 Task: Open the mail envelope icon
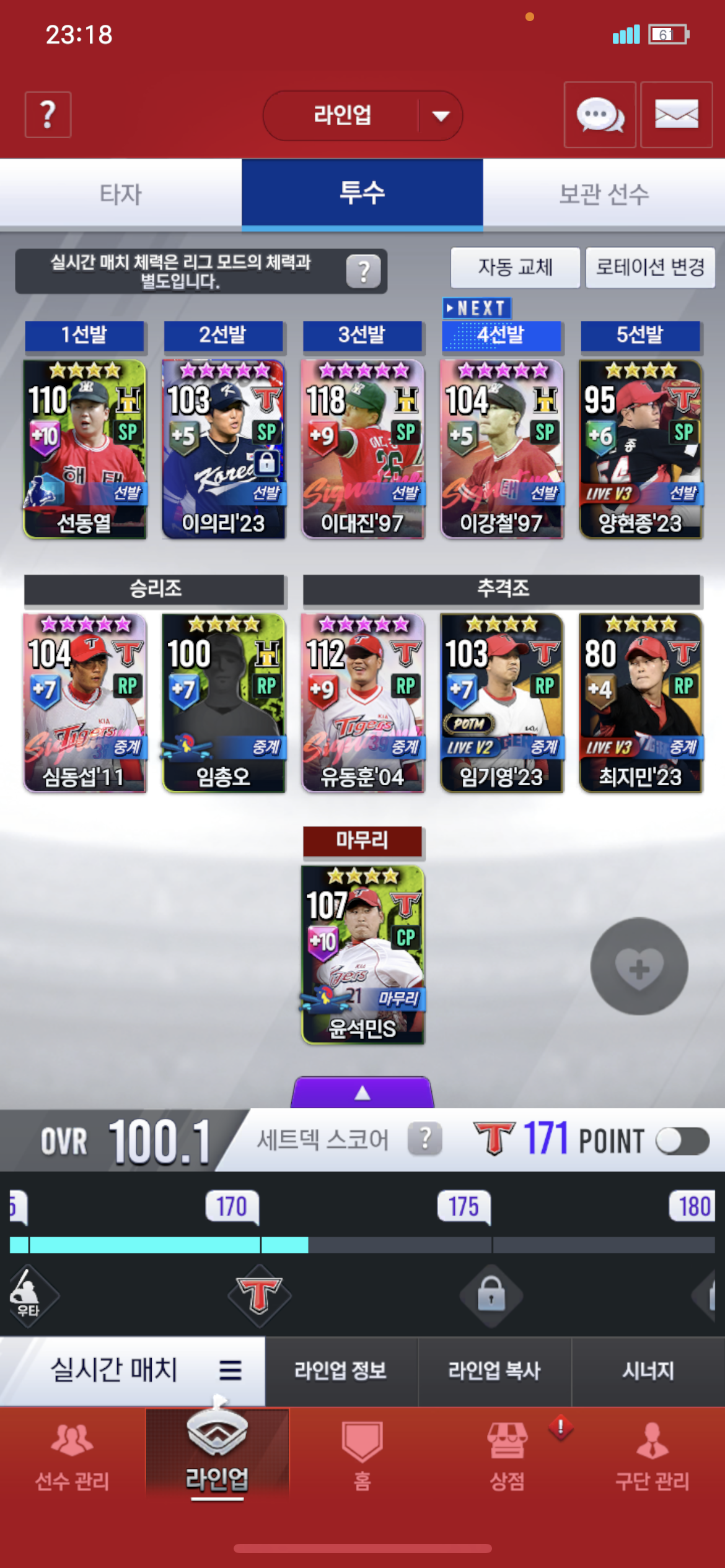pos(676,115)
